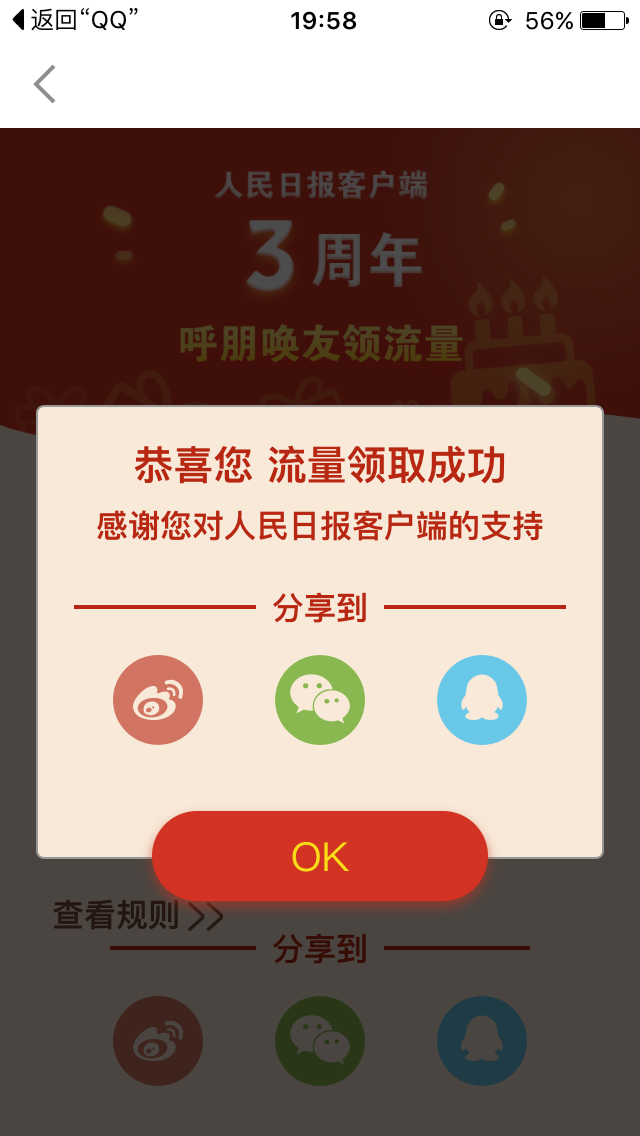Share to QQ from the dialog
The width and height of the screenshot is (640, 1136).
pyautogui.click(x=482, y=700)
